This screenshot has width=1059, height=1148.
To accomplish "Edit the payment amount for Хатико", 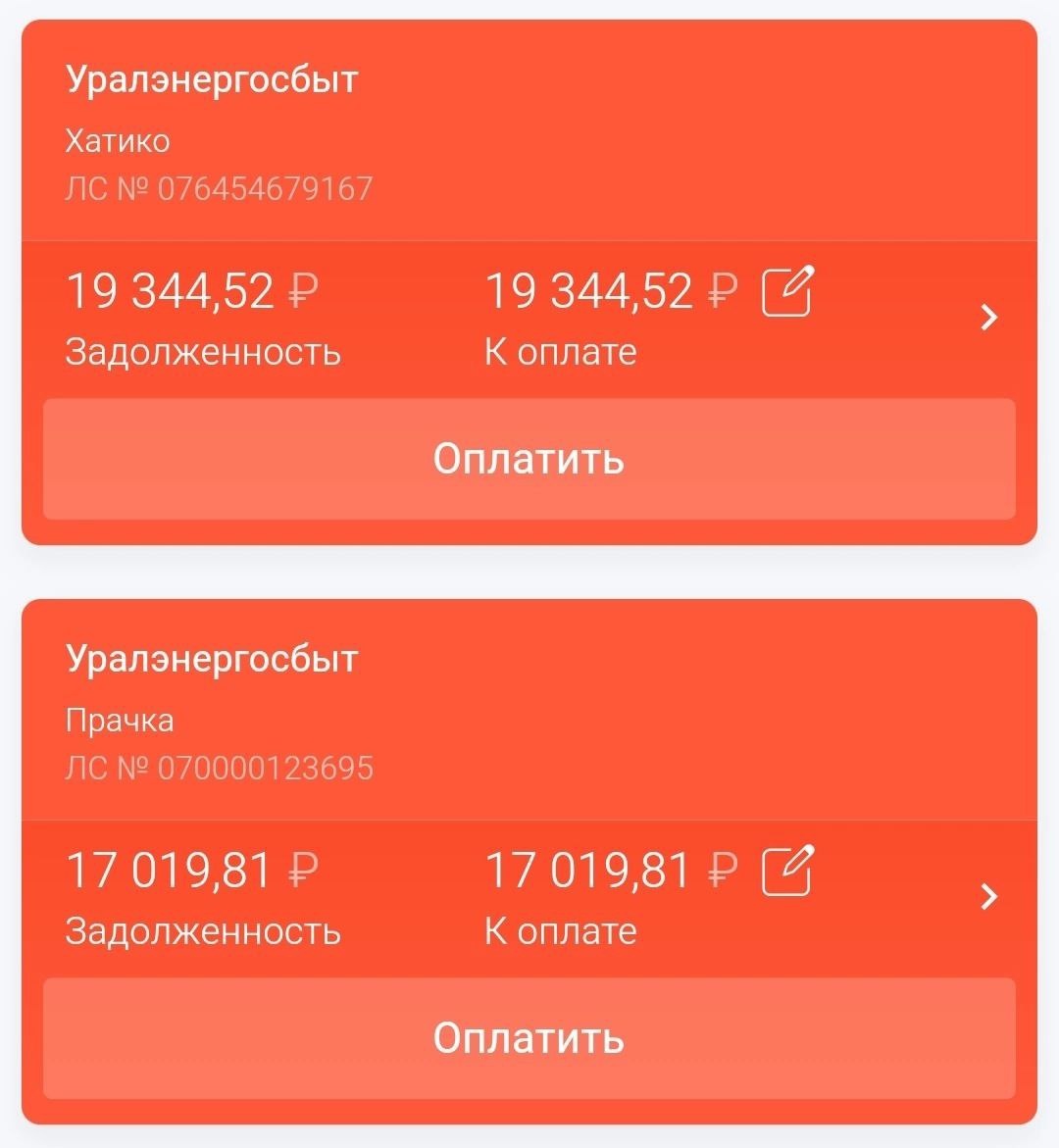I will (x=787, y=291).
